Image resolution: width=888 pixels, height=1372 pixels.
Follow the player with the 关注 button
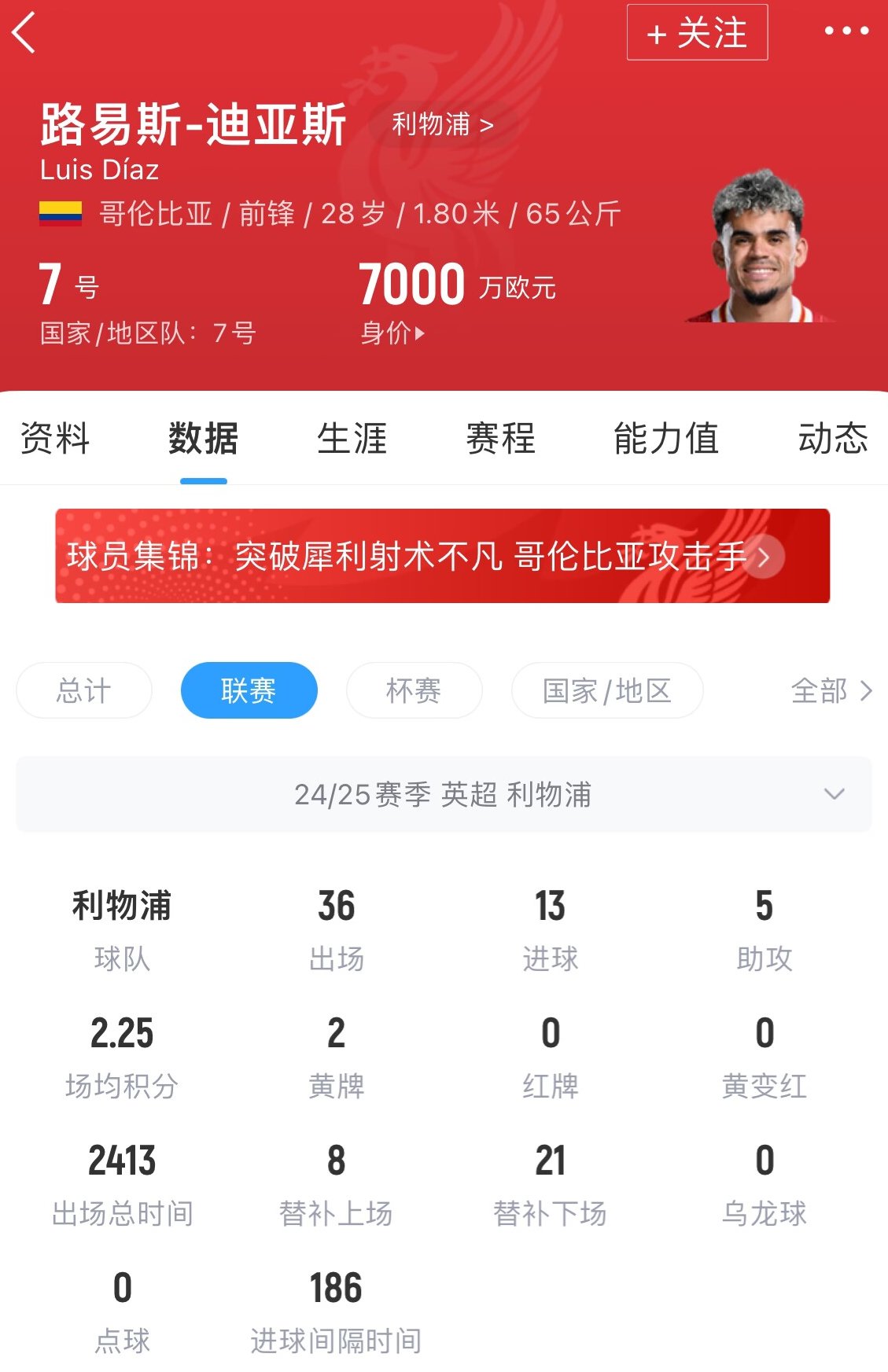tap(697, 33)
